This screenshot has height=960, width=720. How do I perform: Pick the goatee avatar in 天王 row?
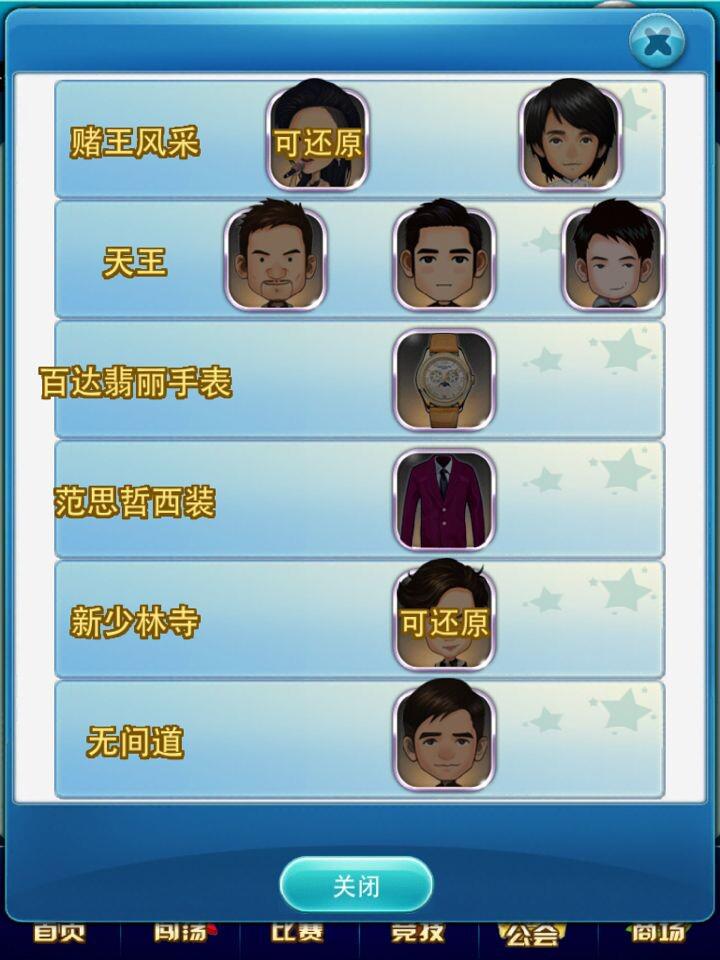tap(276, 259)
